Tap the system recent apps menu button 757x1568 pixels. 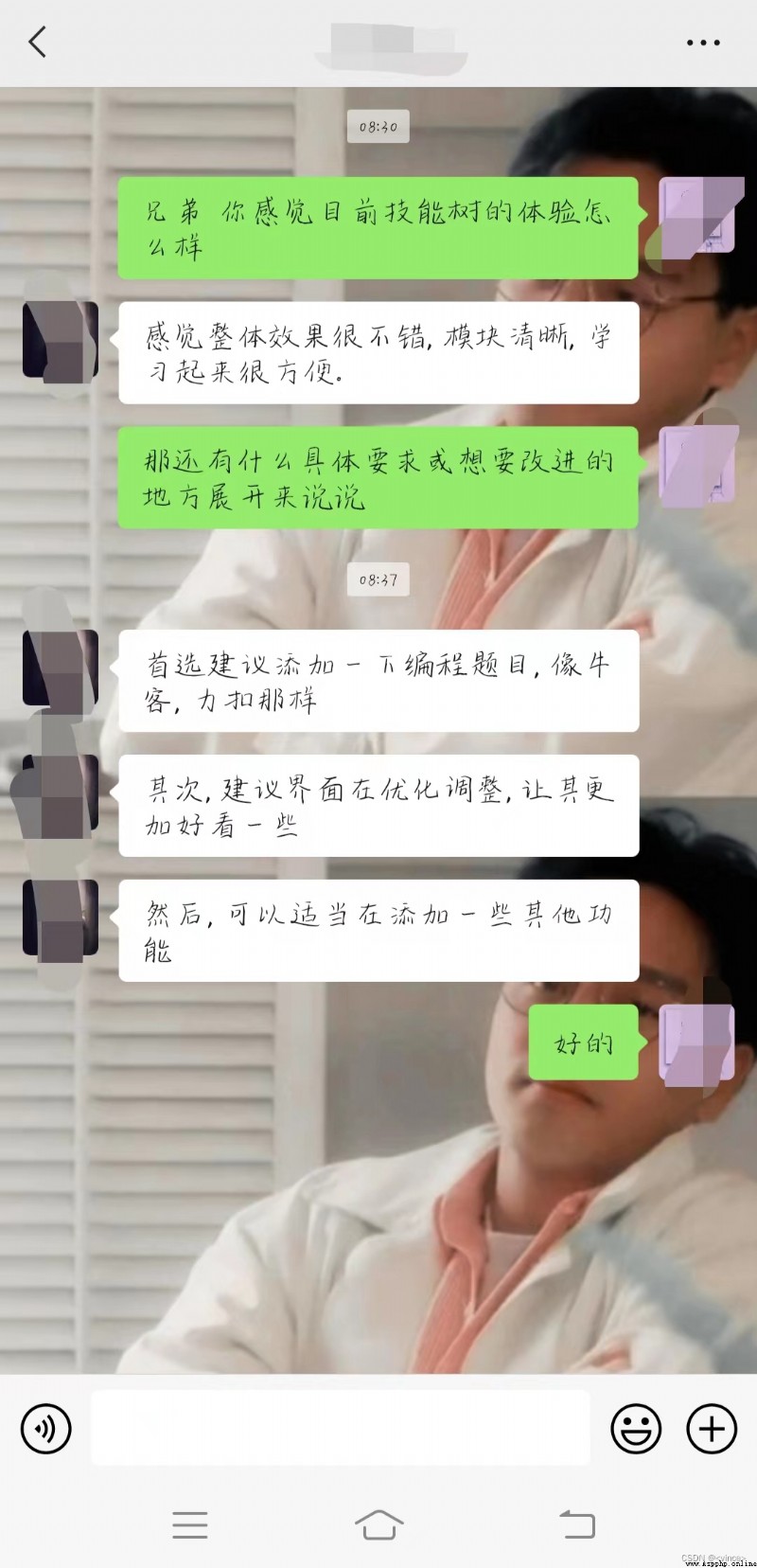click(189, 1524)
